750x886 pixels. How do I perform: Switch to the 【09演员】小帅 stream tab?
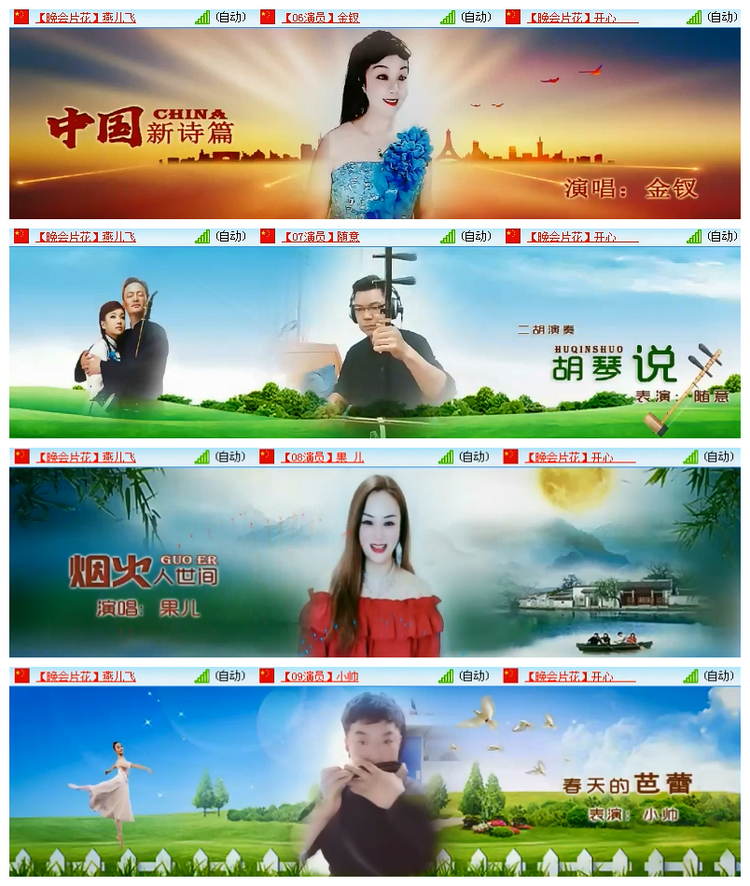tap(322, 676)
